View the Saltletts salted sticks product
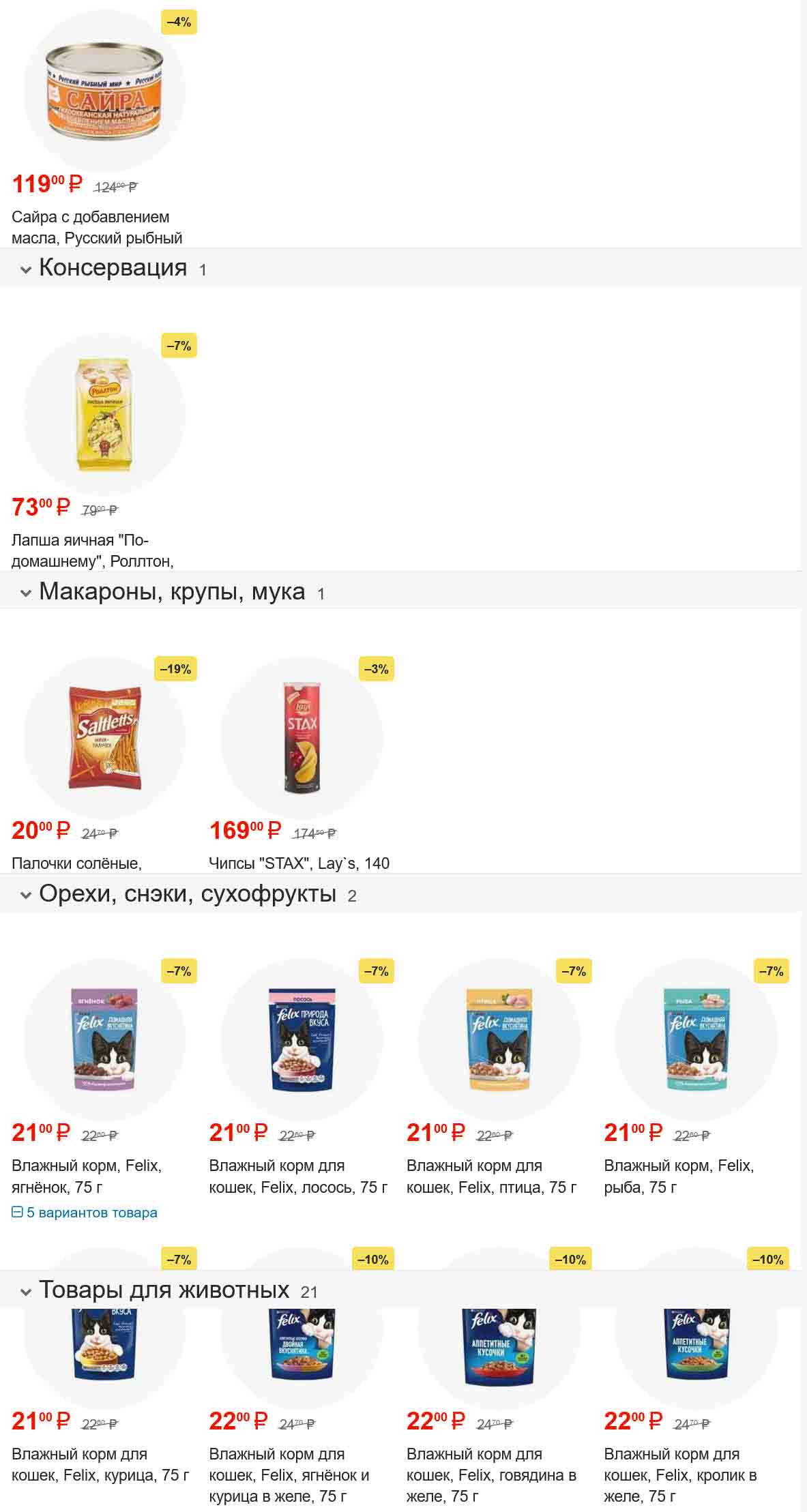 (104, 737)
